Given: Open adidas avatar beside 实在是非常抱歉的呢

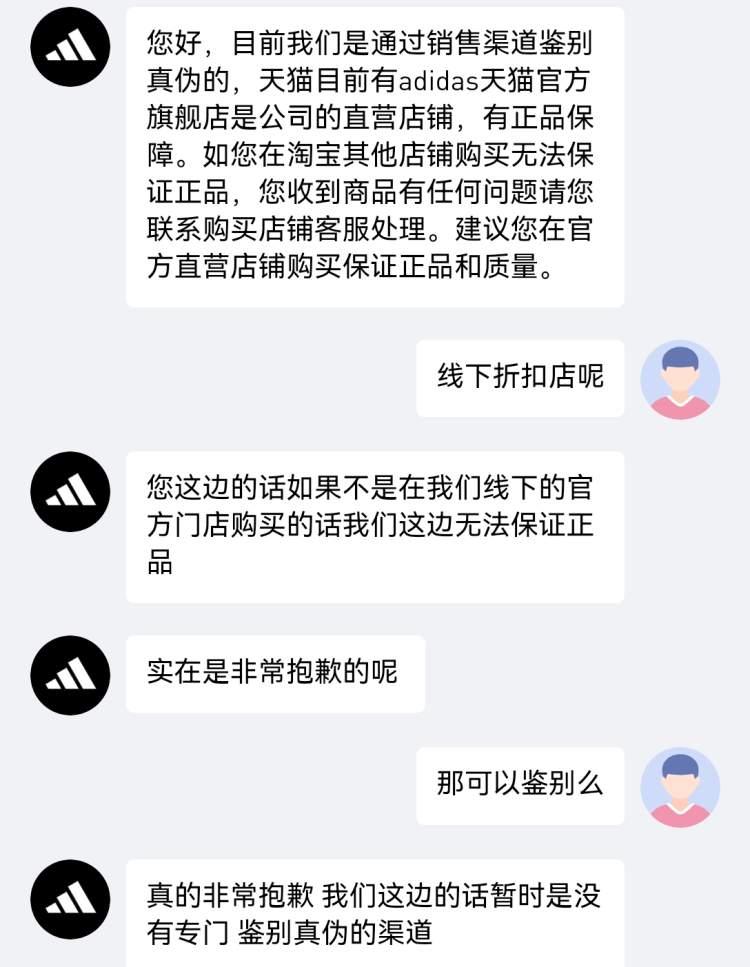Looking at the screenshot, I should [70, 675].
